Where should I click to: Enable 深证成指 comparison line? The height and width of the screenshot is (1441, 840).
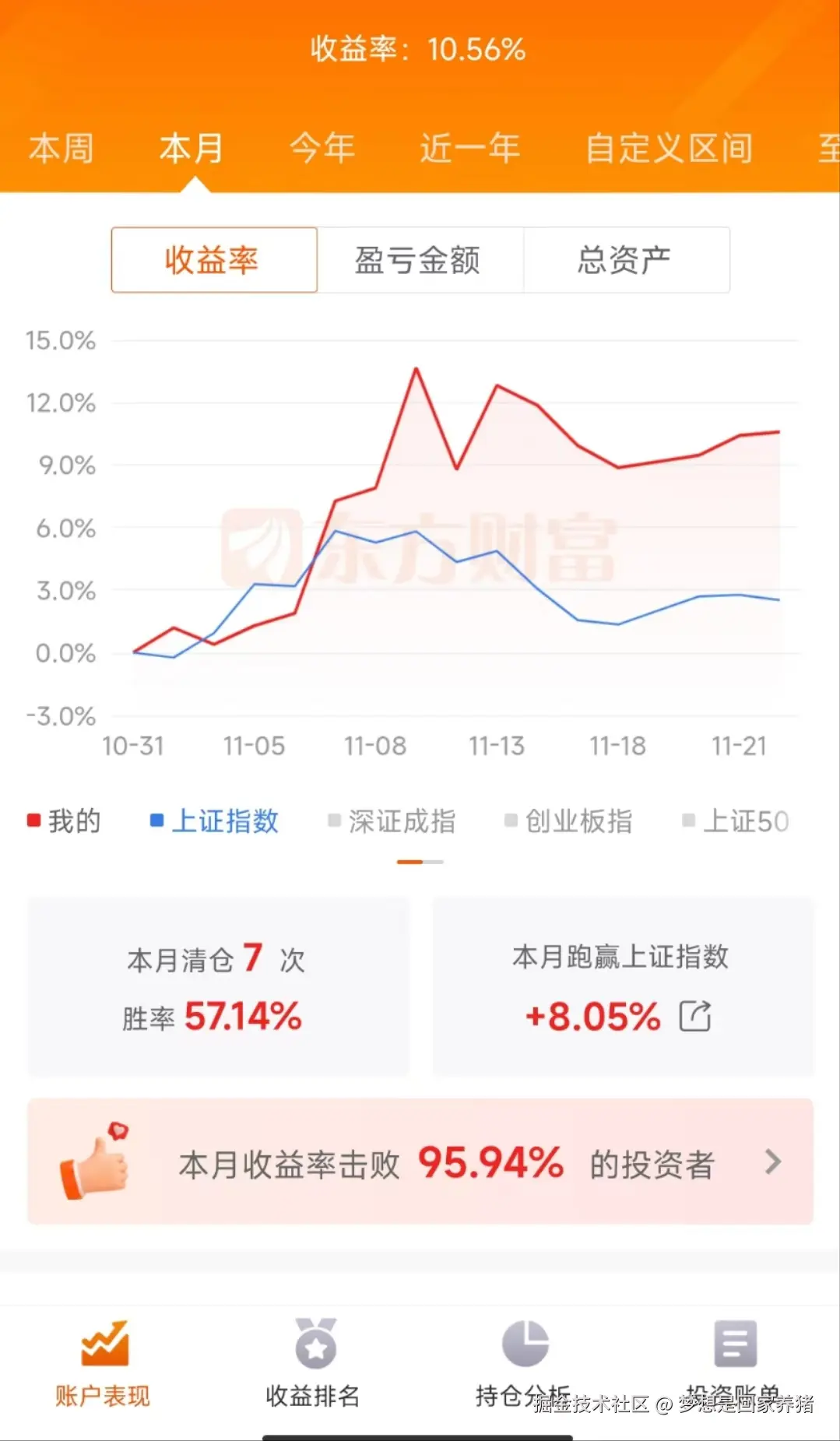pos(392,821)
